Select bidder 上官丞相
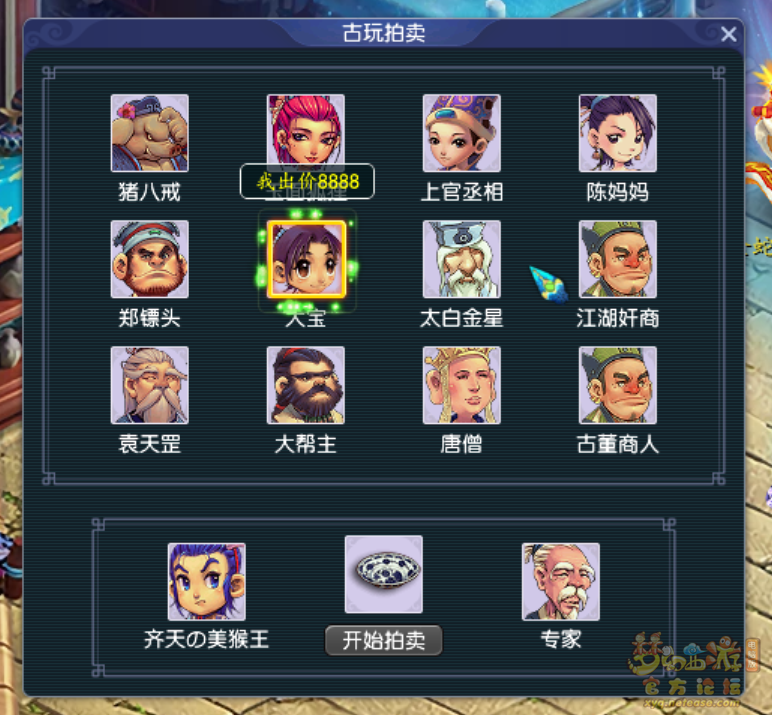 461,134
